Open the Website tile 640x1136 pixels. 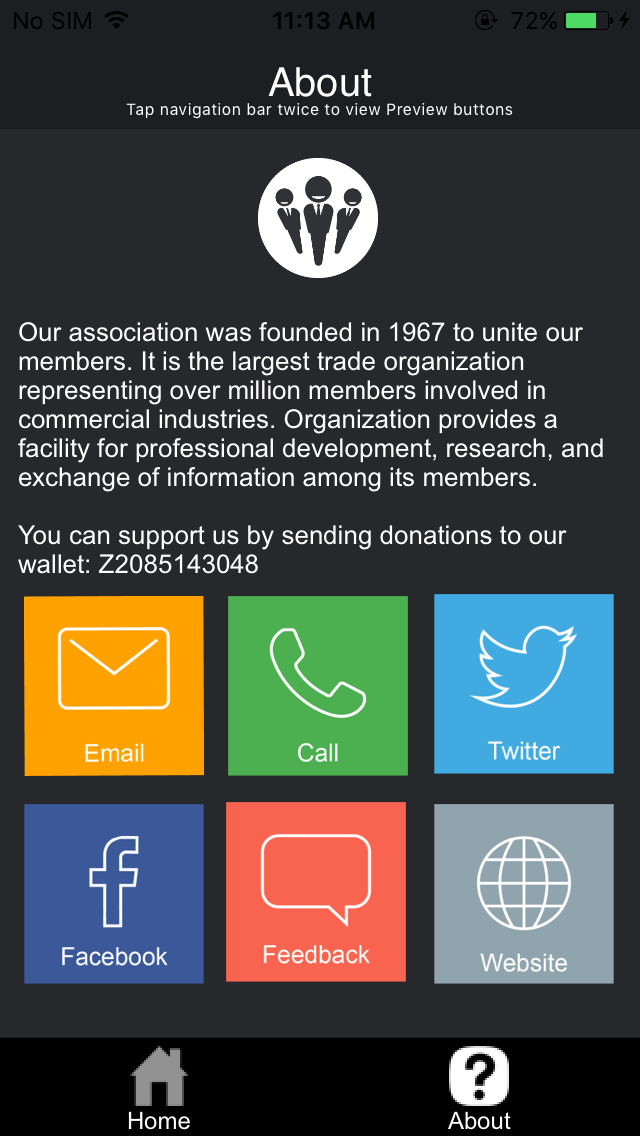click(523, 893)
